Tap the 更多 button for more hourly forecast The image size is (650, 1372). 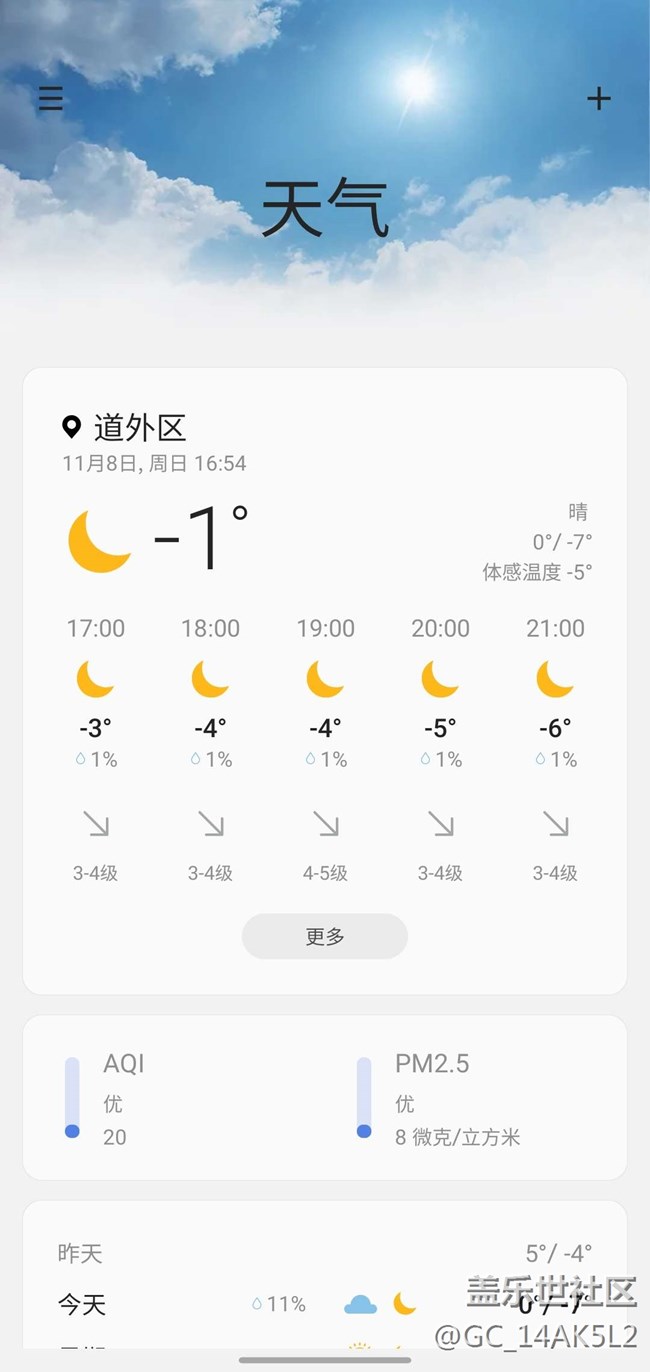pyautogui.click(x=324, y=936)
